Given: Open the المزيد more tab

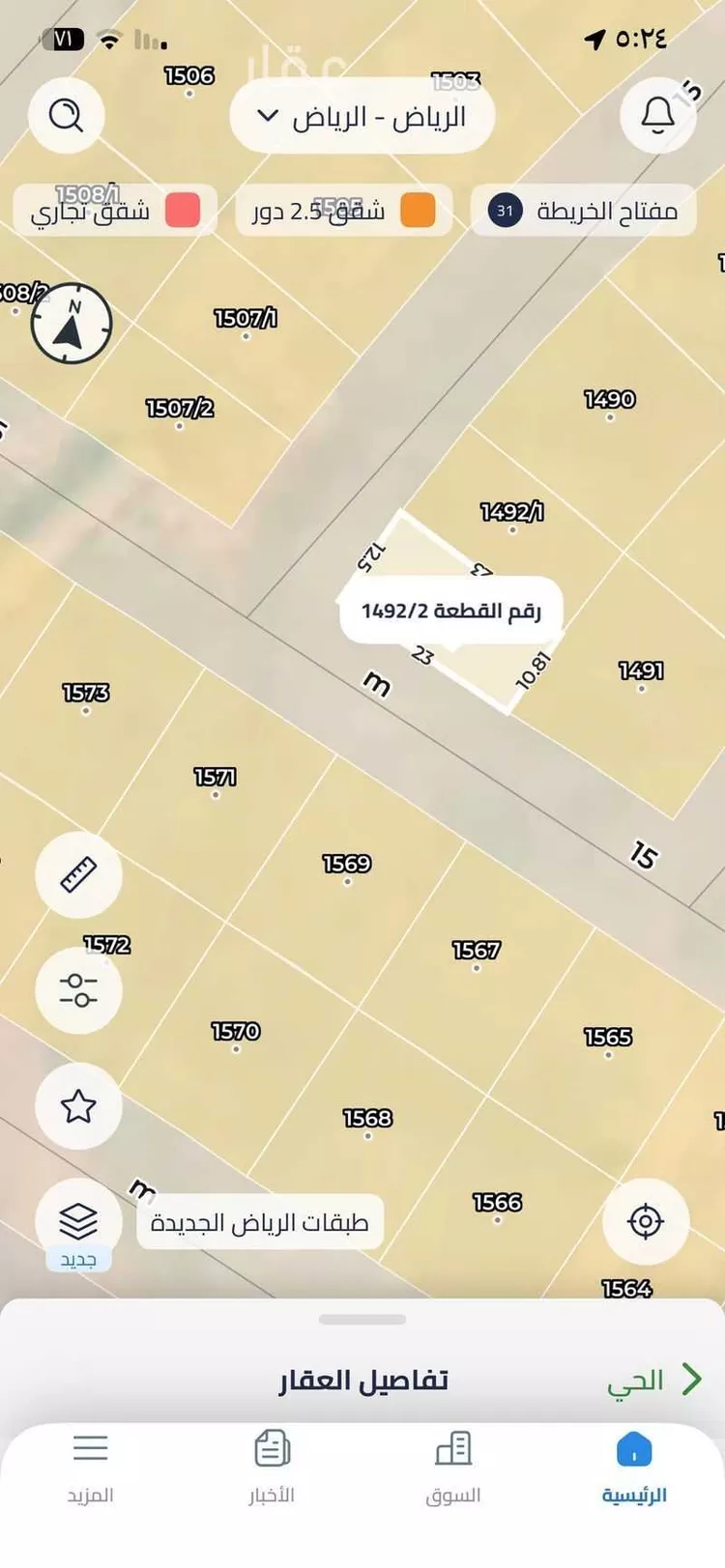Looking at the screenshot, I should [90, 1468].
